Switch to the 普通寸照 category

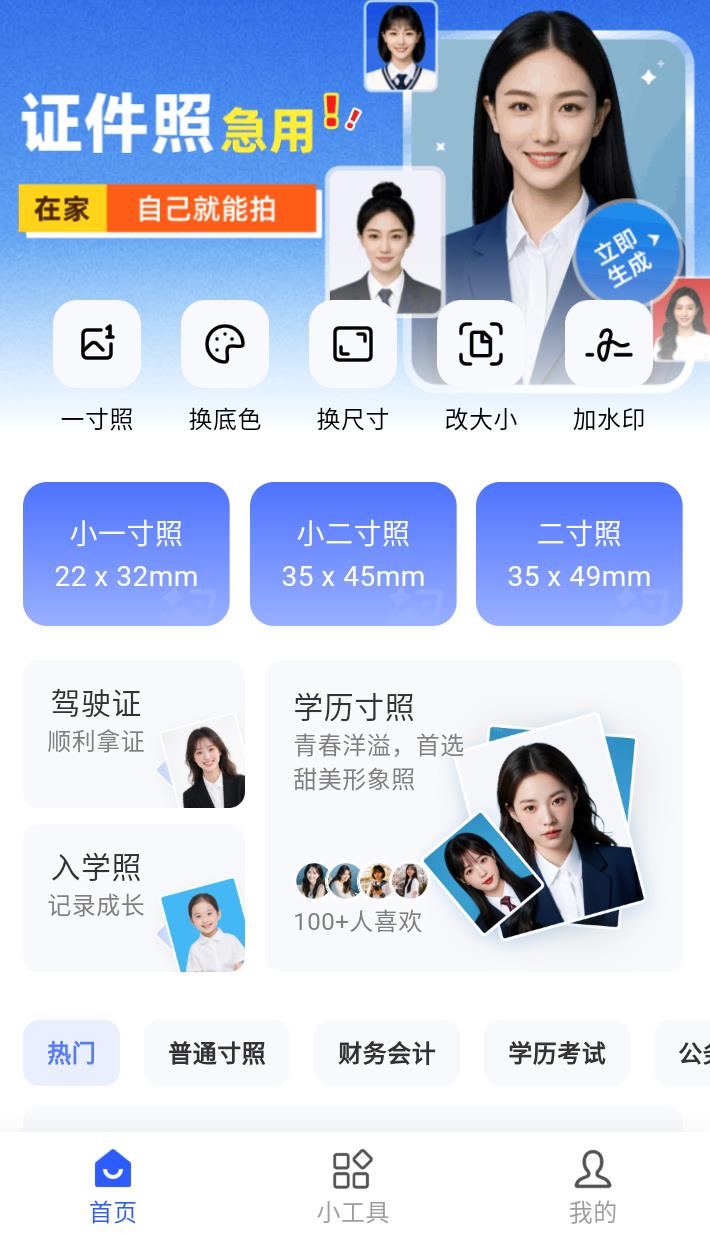217,1053
